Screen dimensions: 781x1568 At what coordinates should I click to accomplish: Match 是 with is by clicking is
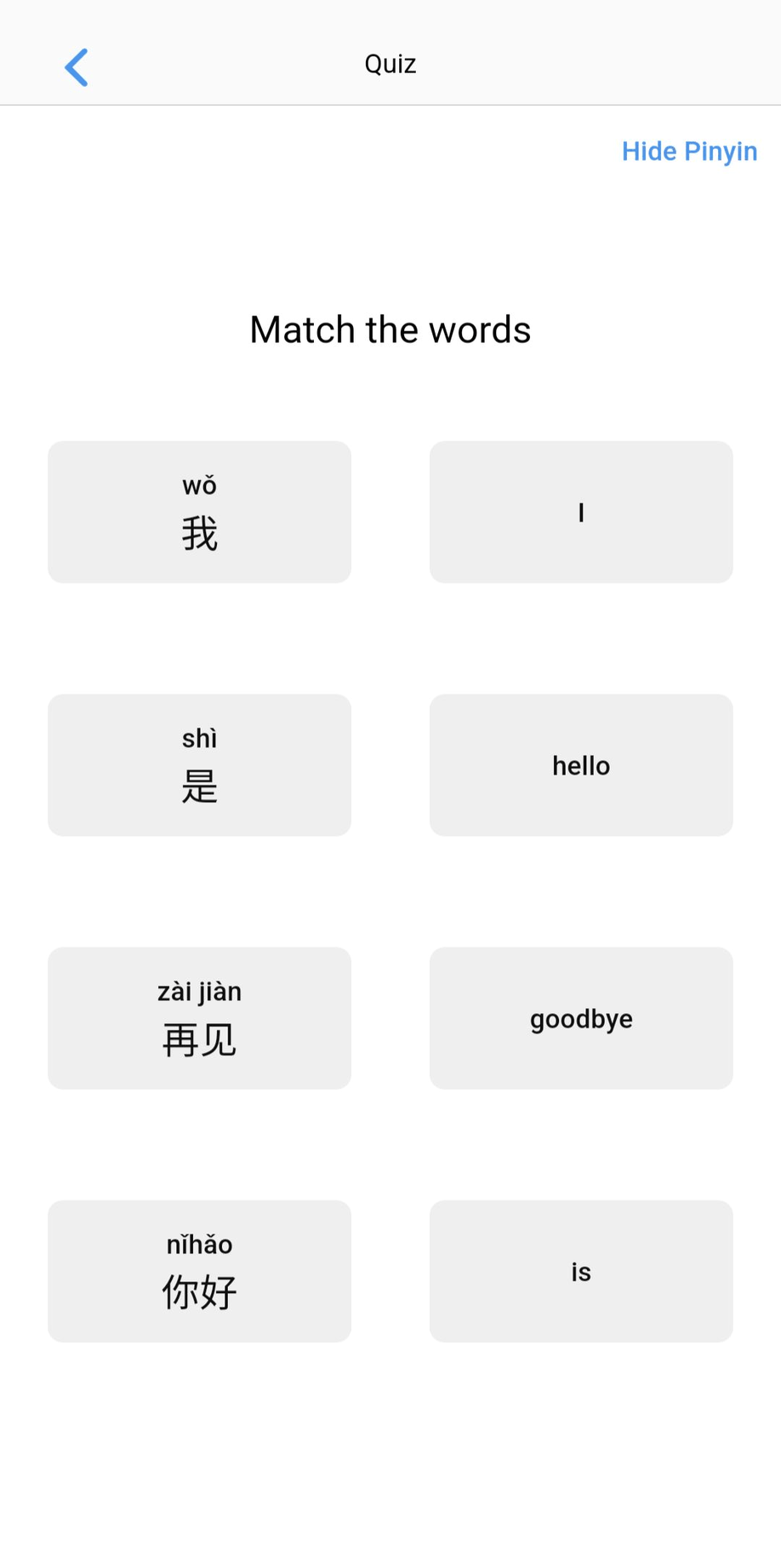580,1270
